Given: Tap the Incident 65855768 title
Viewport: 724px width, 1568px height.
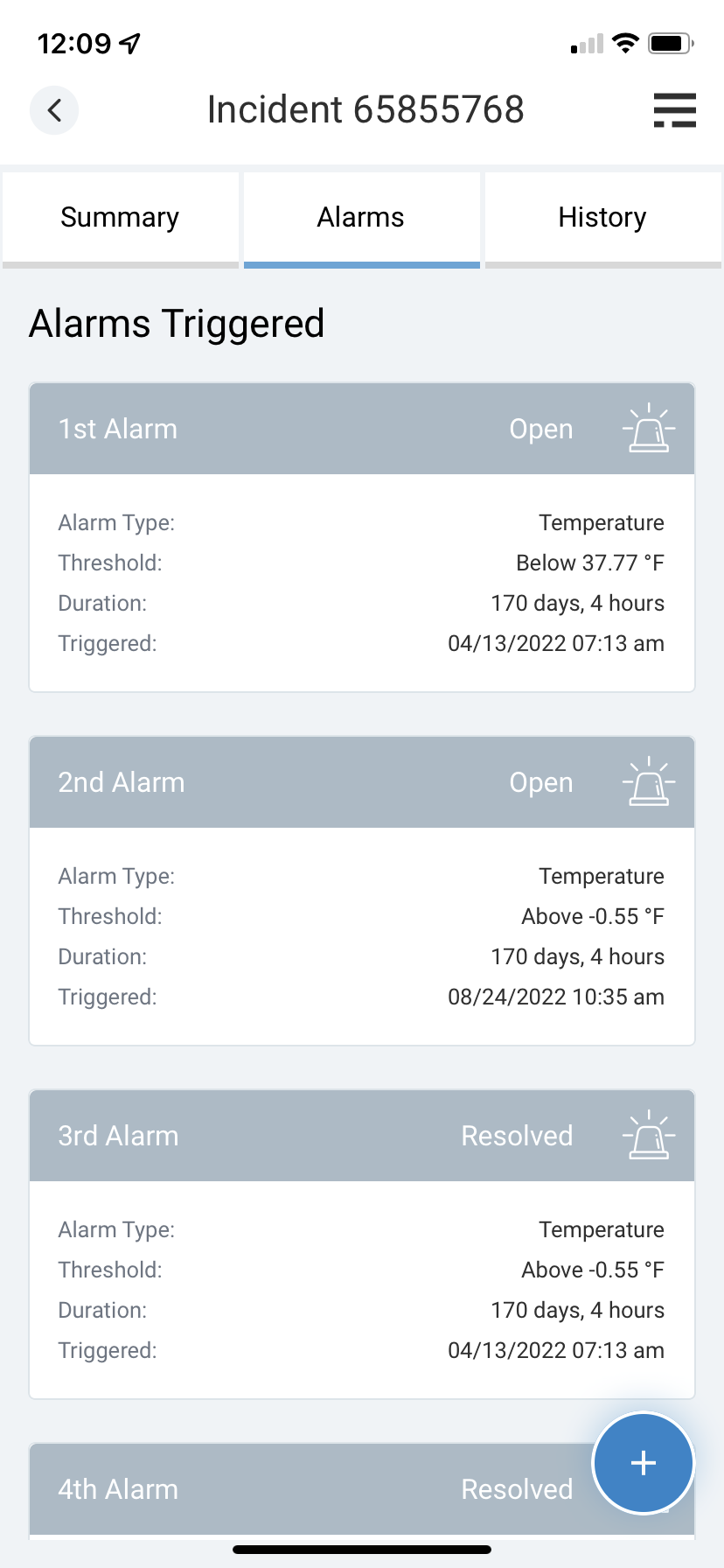Looking at the screenshot, I should [365, 108].
